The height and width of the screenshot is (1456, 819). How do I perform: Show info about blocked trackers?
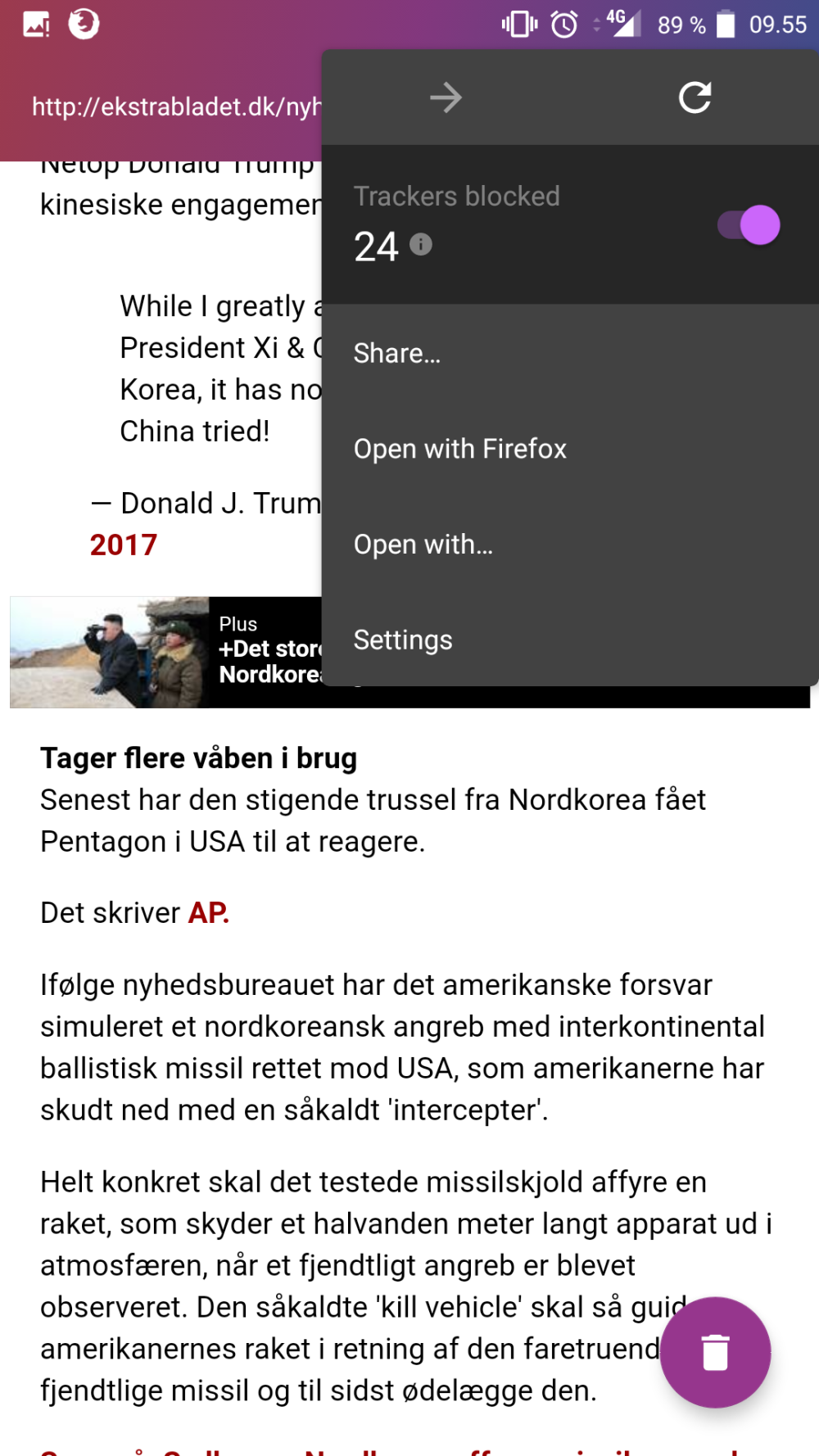click(421, 245)
